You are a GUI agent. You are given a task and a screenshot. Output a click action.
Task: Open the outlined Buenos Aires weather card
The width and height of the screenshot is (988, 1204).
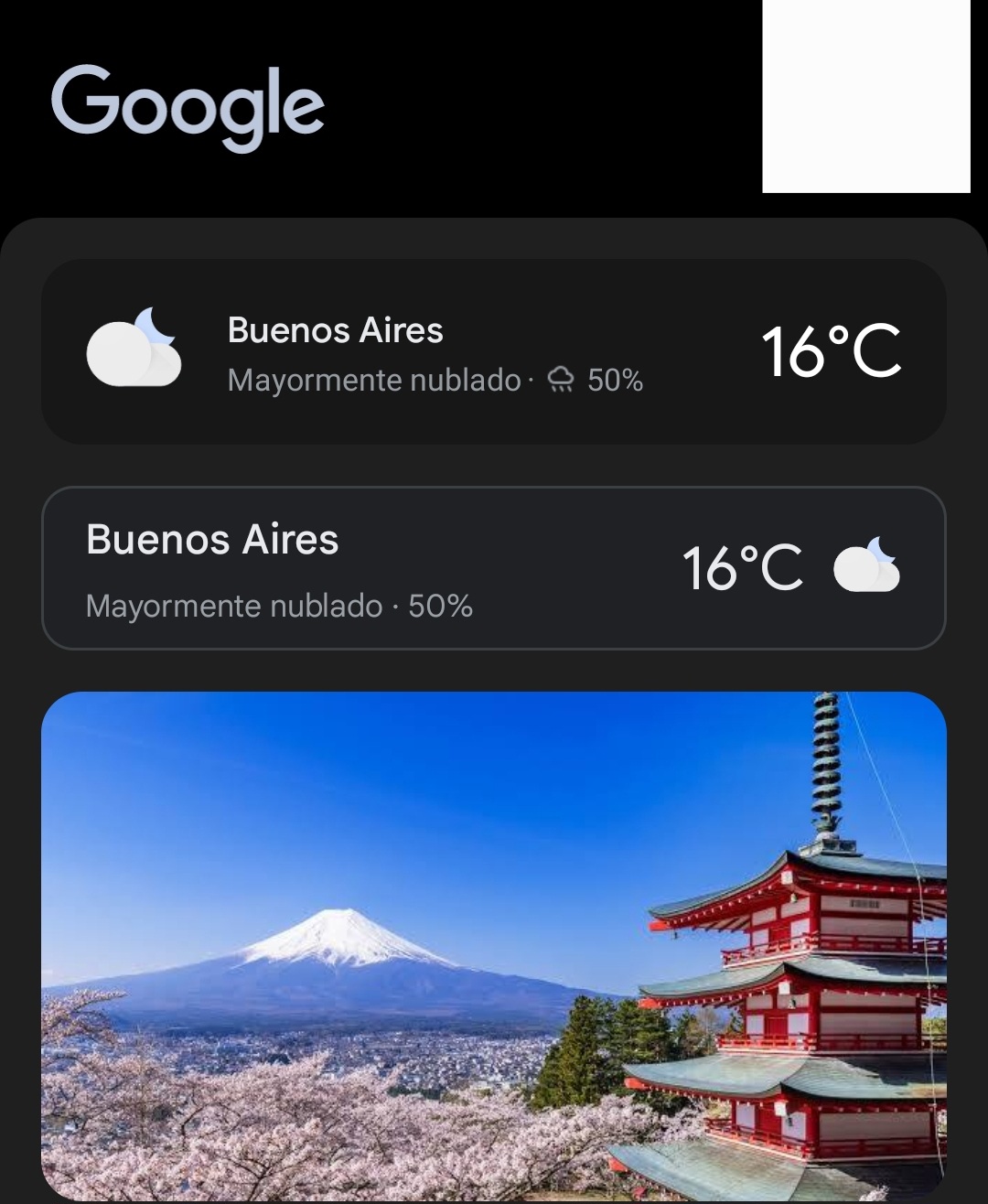[494, 568]
